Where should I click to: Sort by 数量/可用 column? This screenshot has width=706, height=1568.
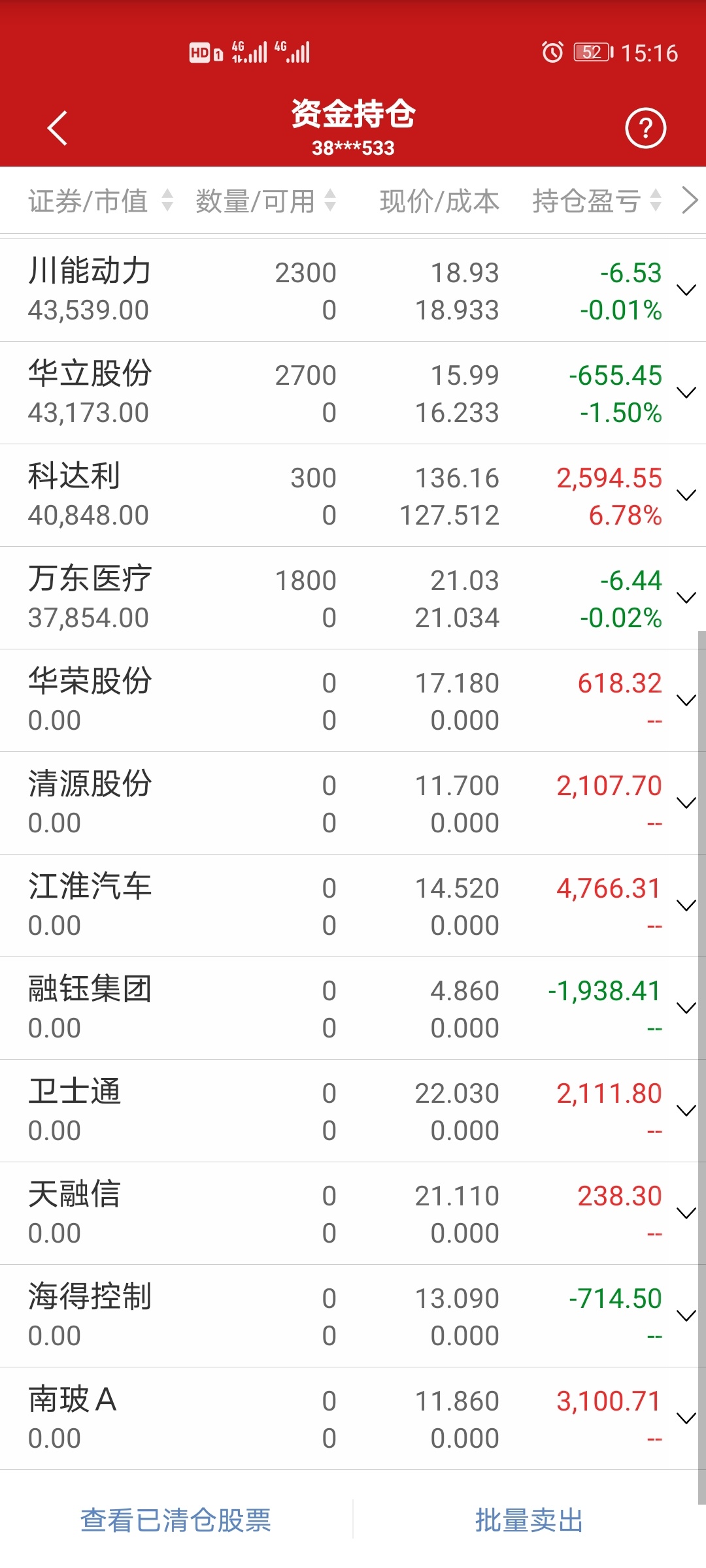pos(265,201)
